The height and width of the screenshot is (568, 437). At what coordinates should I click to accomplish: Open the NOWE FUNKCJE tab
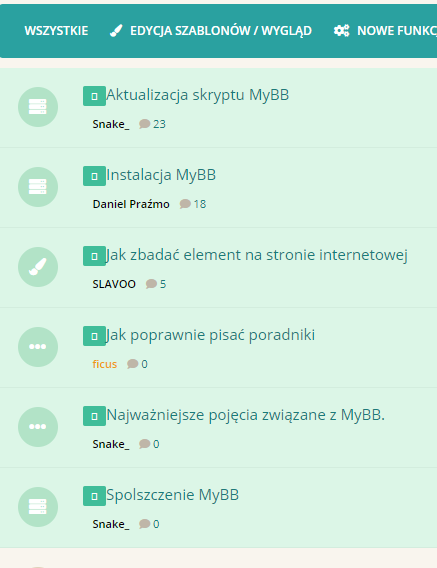(x=385, y=31)
